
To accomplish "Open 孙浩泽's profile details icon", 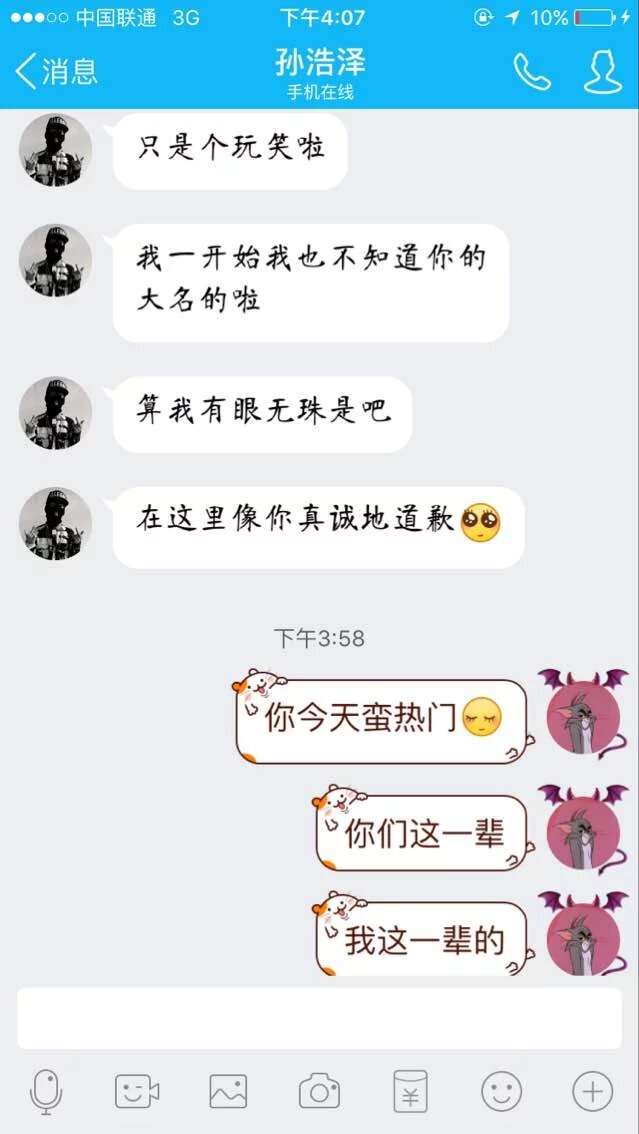I will (x=602, y=71).
